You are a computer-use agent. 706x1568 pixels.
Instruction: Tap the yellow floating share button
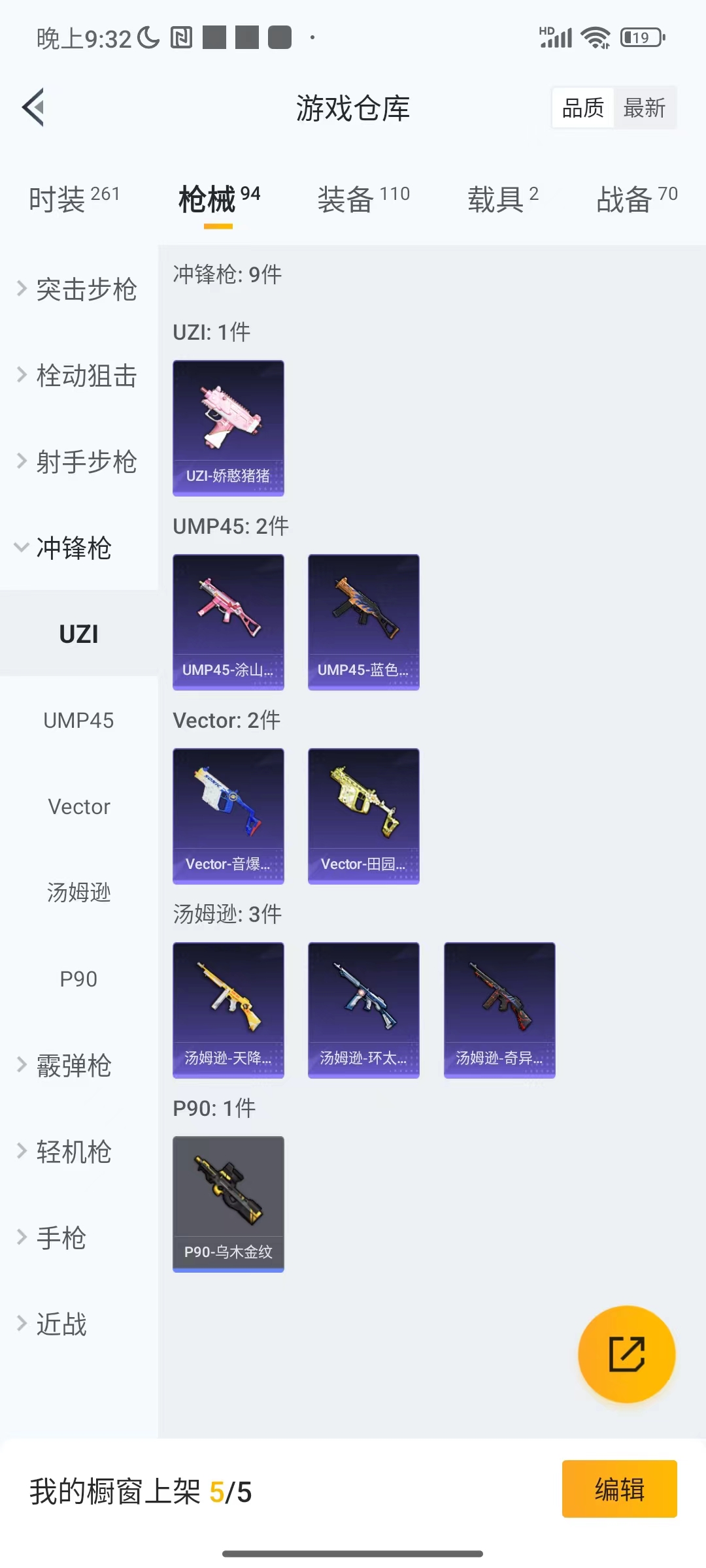[626, 1354]
